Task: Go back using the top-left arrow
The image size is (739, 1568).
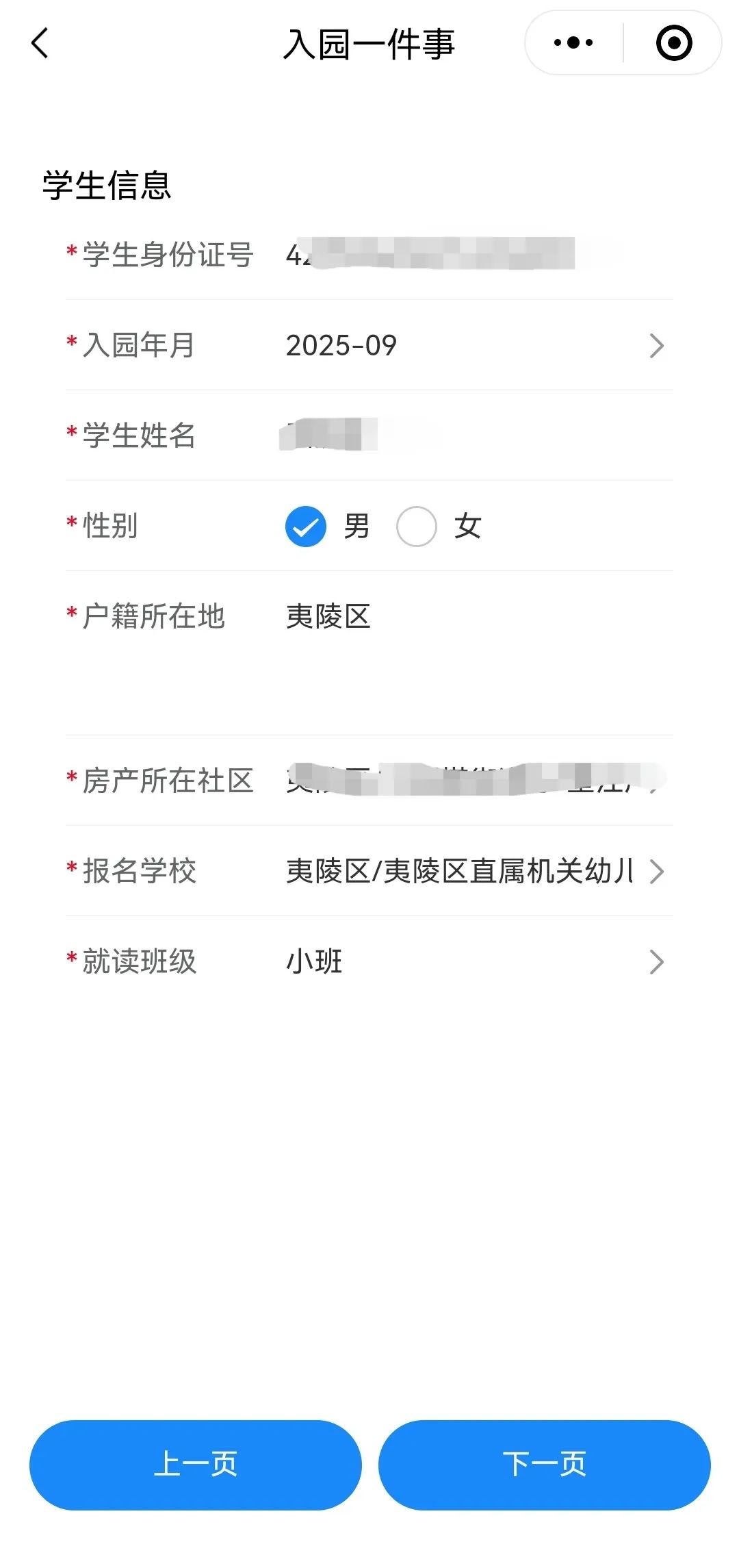Action: (x=40, y=43)
